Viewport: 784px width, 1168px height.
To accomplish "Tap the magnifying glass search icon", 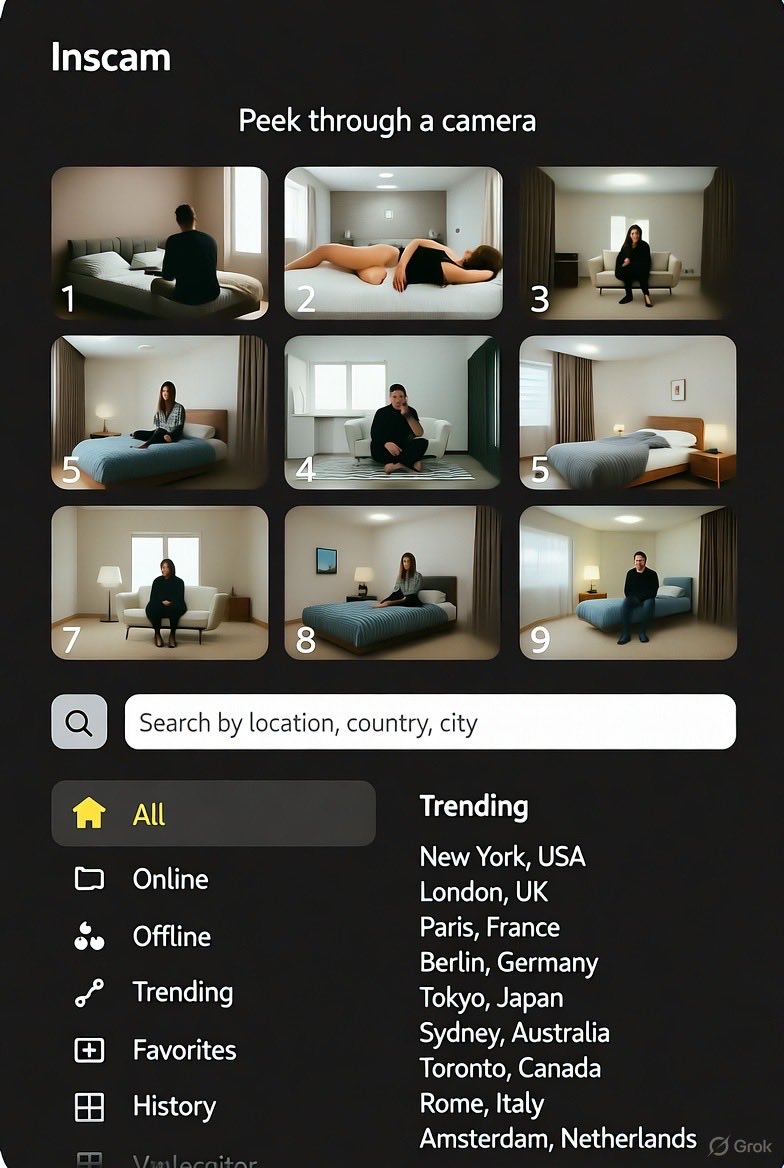I will pyautogui.click(x=79, y=722).
